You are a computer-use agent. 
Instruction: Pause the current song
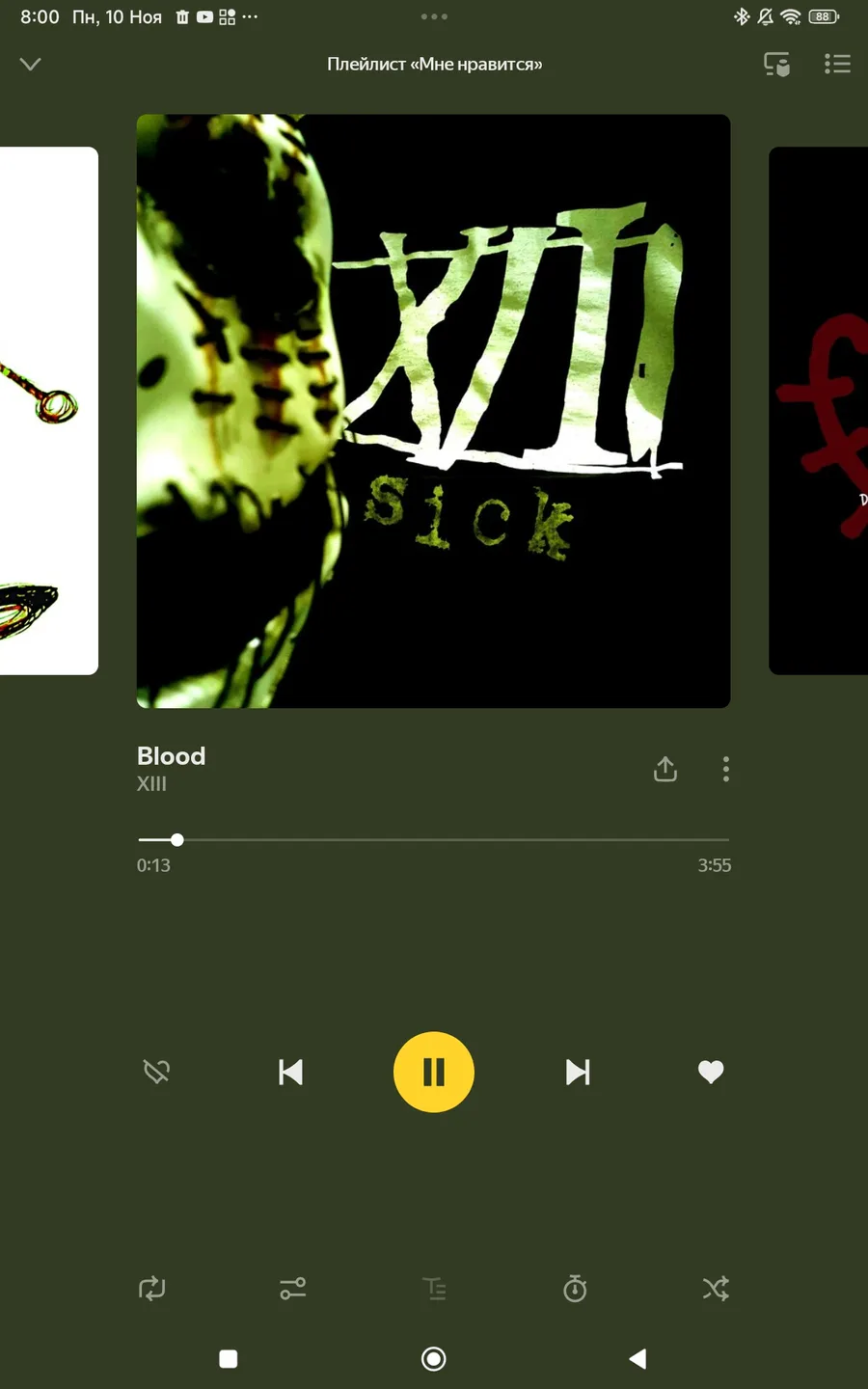(434, 1072)
